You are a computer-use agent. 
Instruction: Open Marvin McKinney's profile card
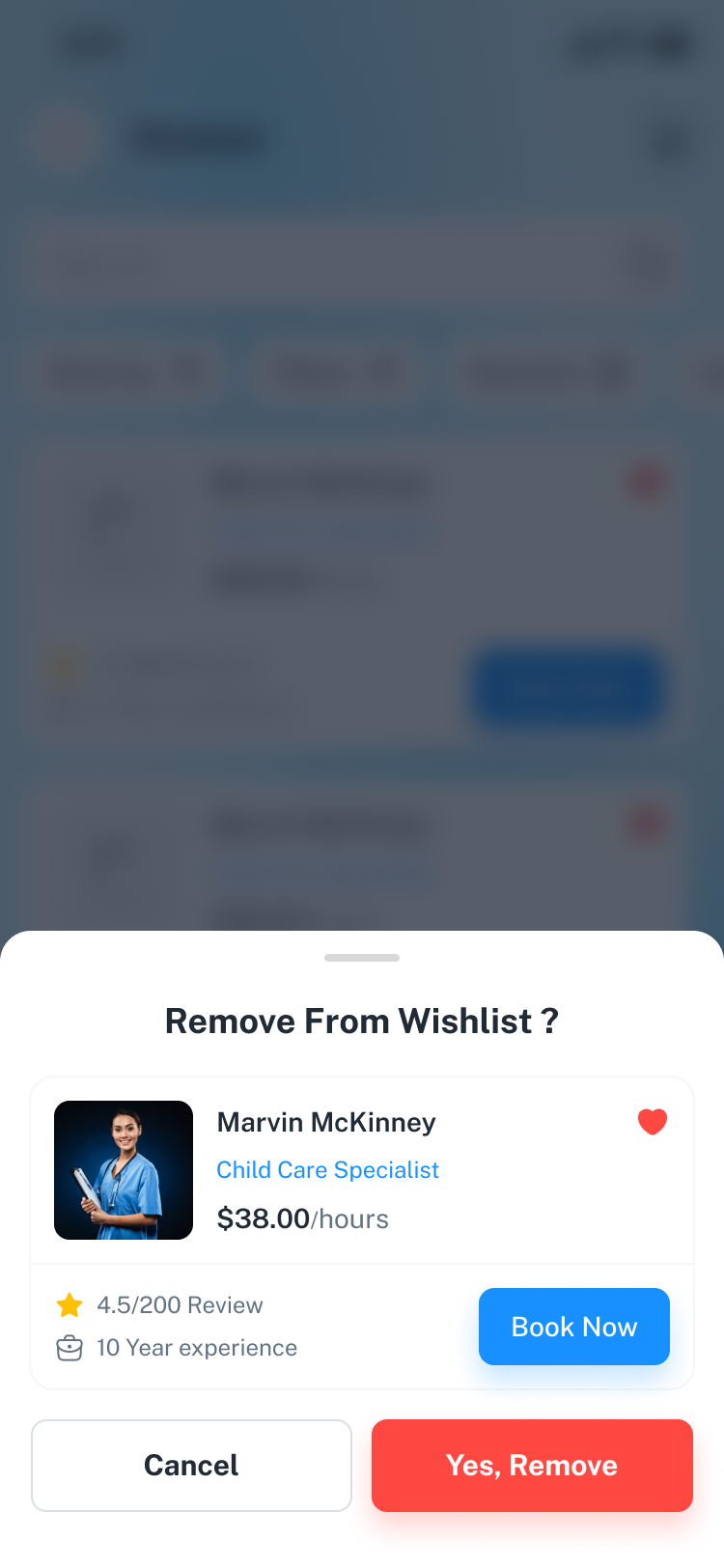[x=326, y=1123]
